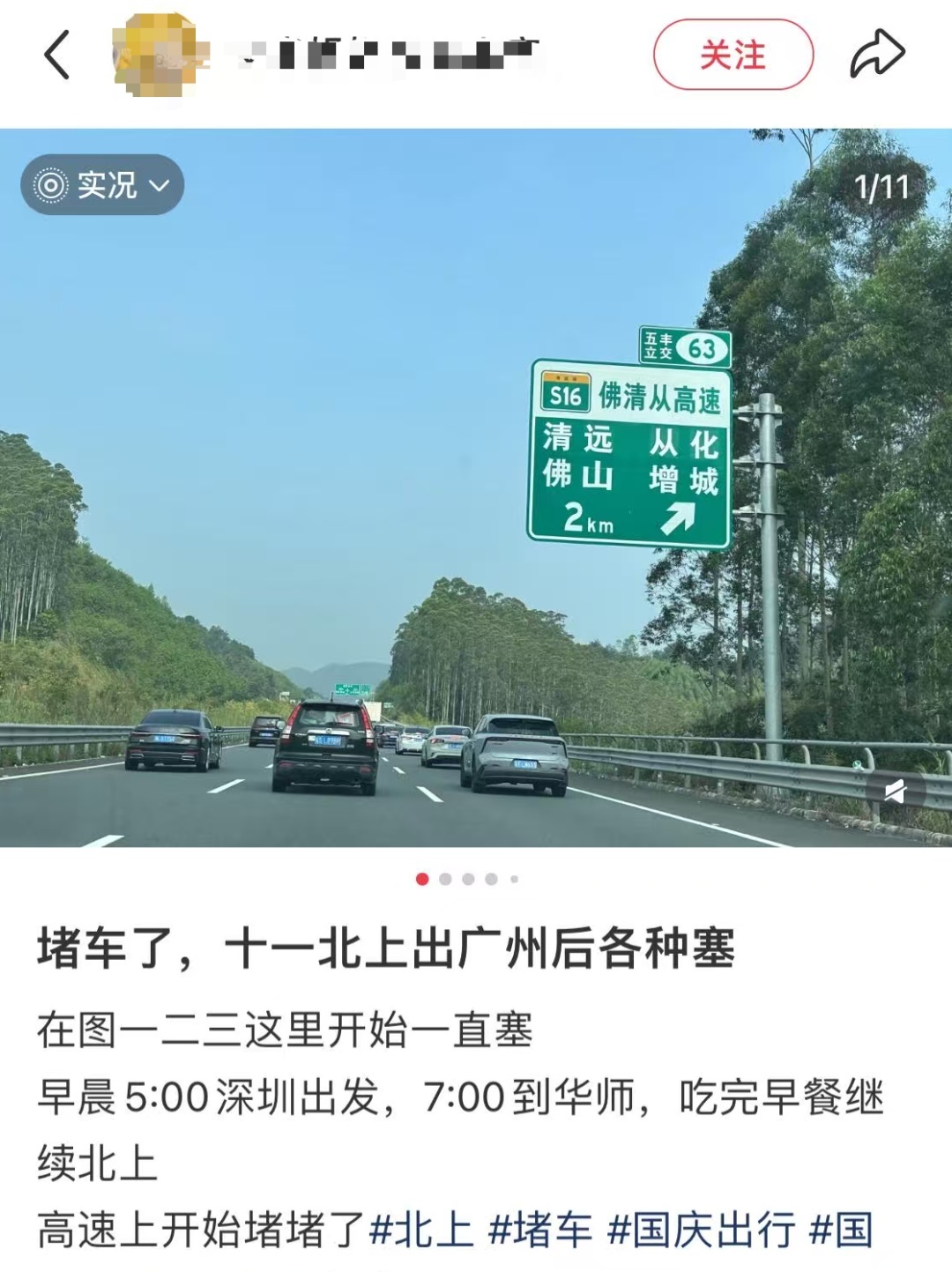Share this post via the arrow icon
Image resolution: width=952 pixels, height=1272 pixels.
[877, 55]
